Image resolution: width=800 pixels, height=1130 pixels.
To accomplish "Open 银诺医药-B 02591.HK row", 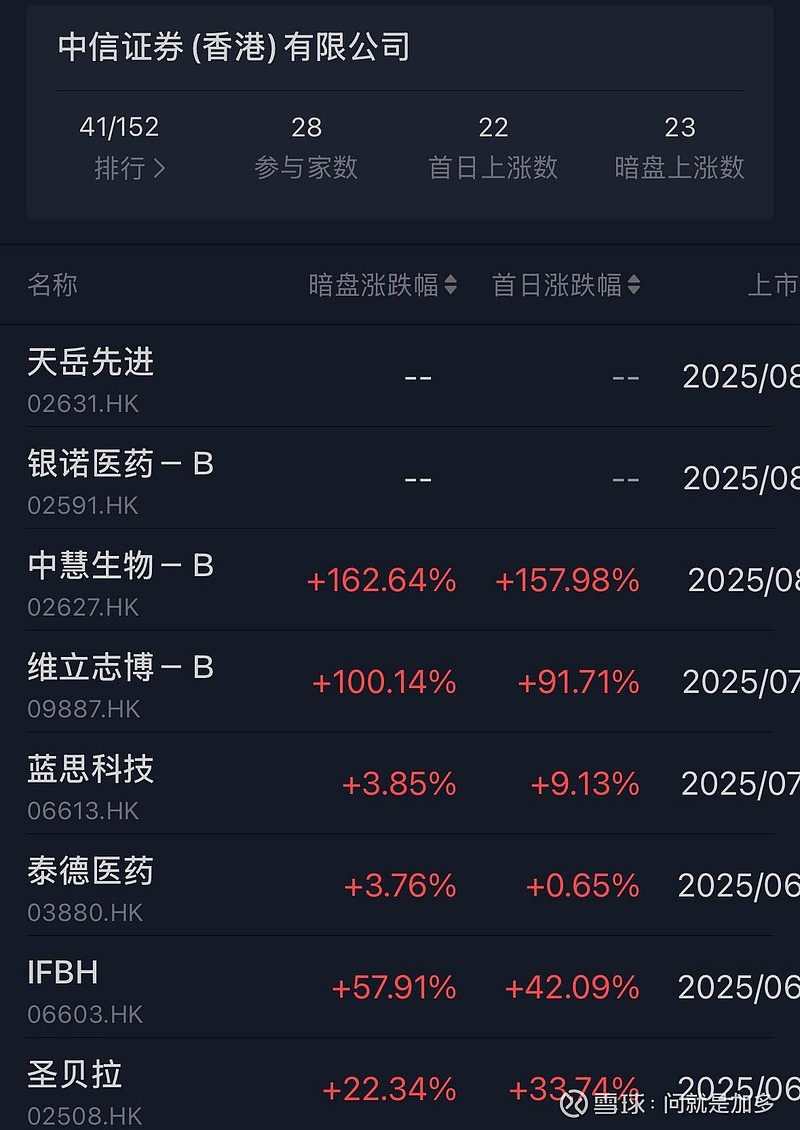I will click(400, 478).
